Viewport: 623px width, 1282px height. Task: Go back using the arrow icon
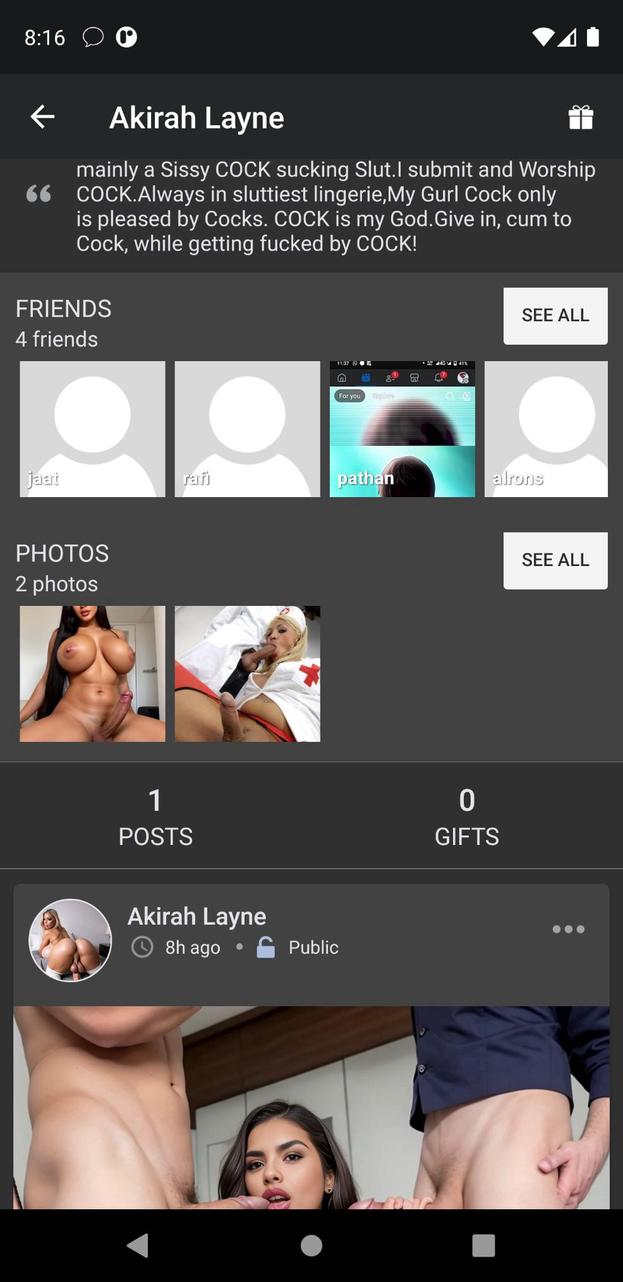tap(42, 117)
